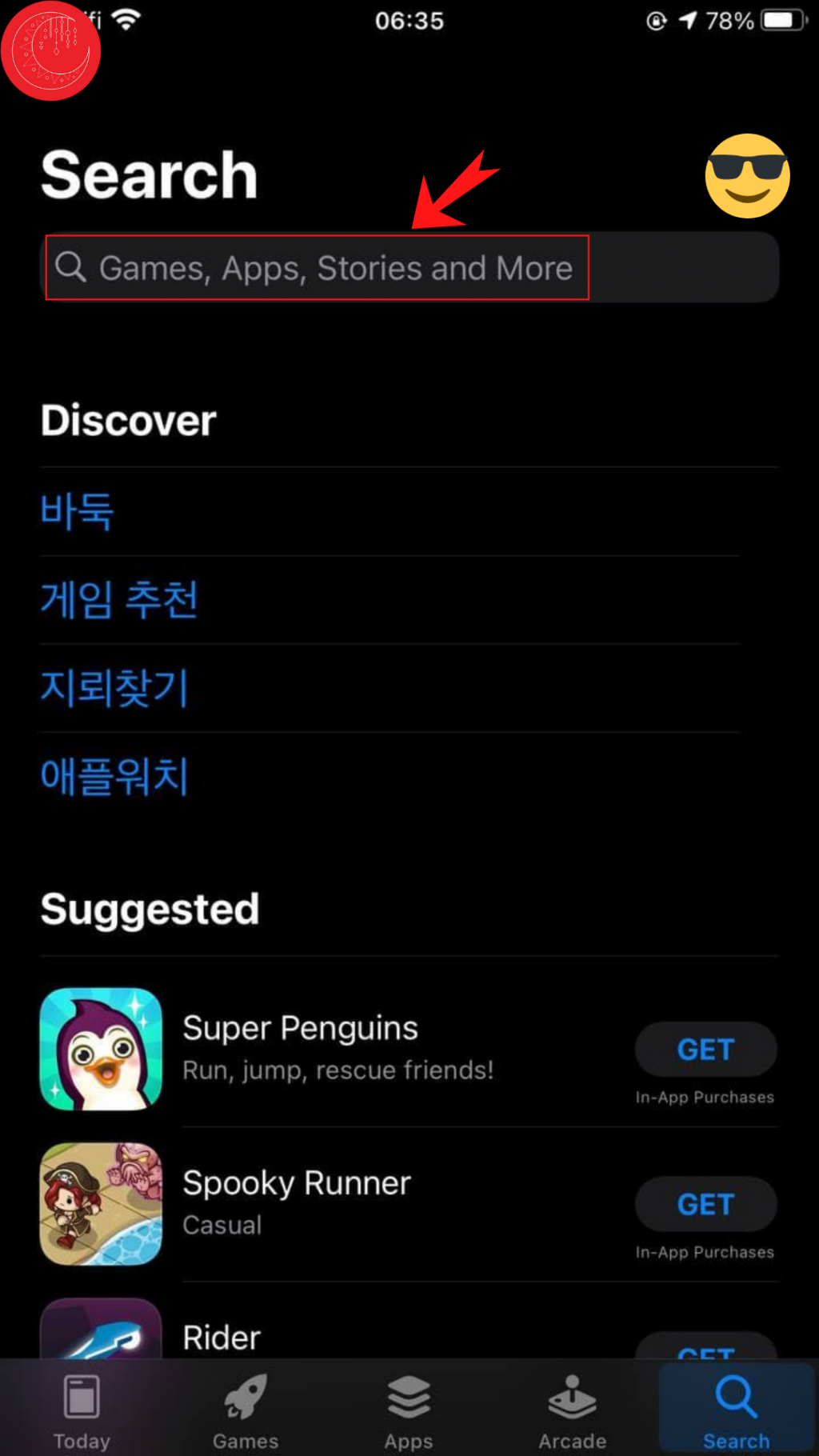Select the Search tab
The height and width of the screenshot is (1456, 819).
737,1412
